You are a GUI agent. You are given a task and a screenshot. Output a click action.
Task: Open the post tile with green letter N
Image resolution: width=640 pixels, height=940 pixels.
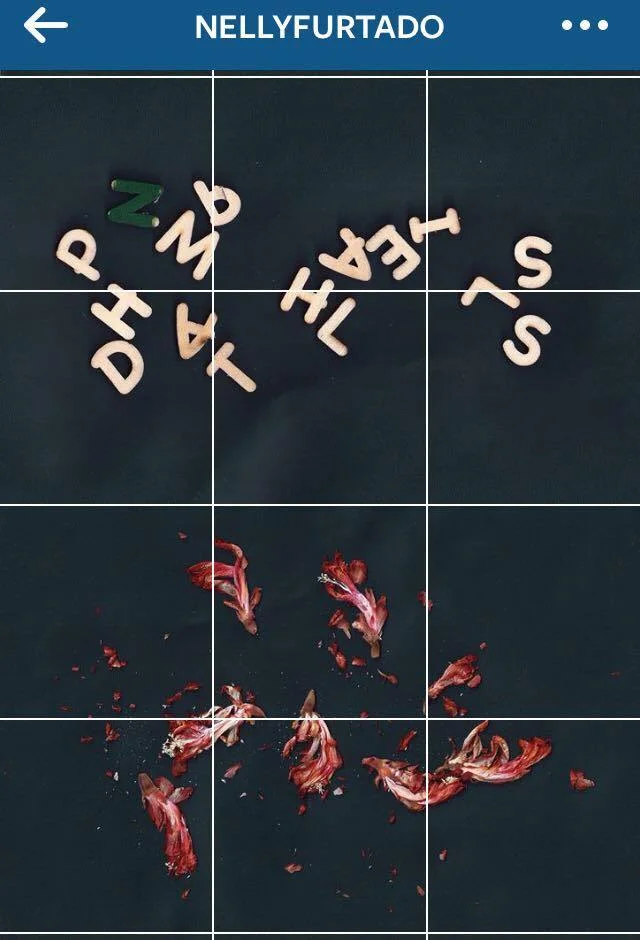pyautogui.click(x=106, y=184)
